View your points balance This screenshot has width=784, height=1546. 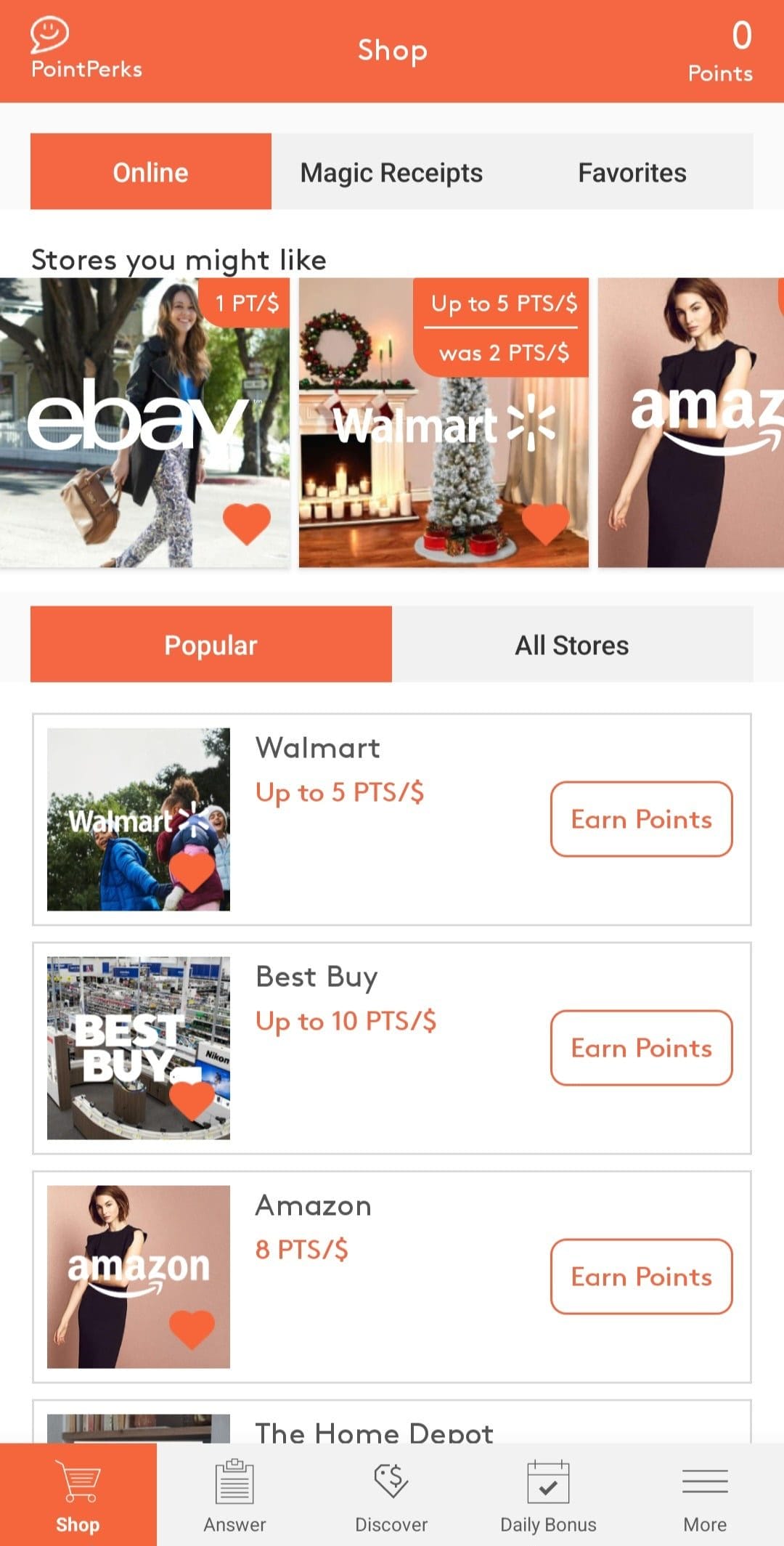click(x=720, y=51)
